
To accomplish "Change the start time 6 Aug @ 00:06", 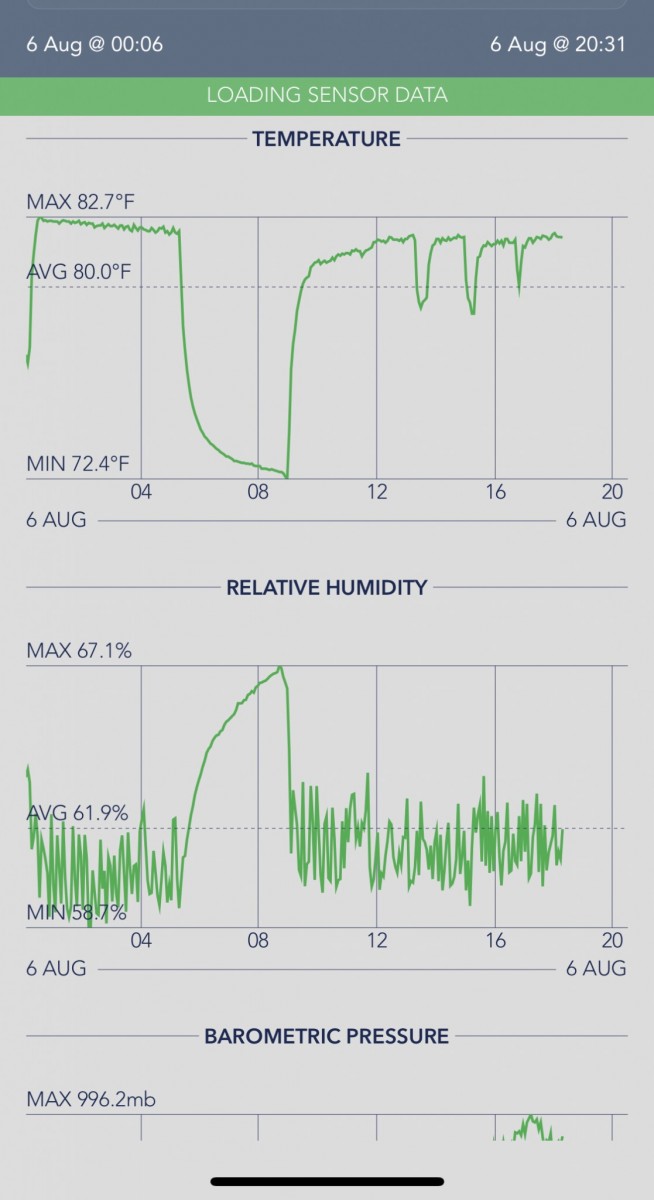I will pos(95,45).
